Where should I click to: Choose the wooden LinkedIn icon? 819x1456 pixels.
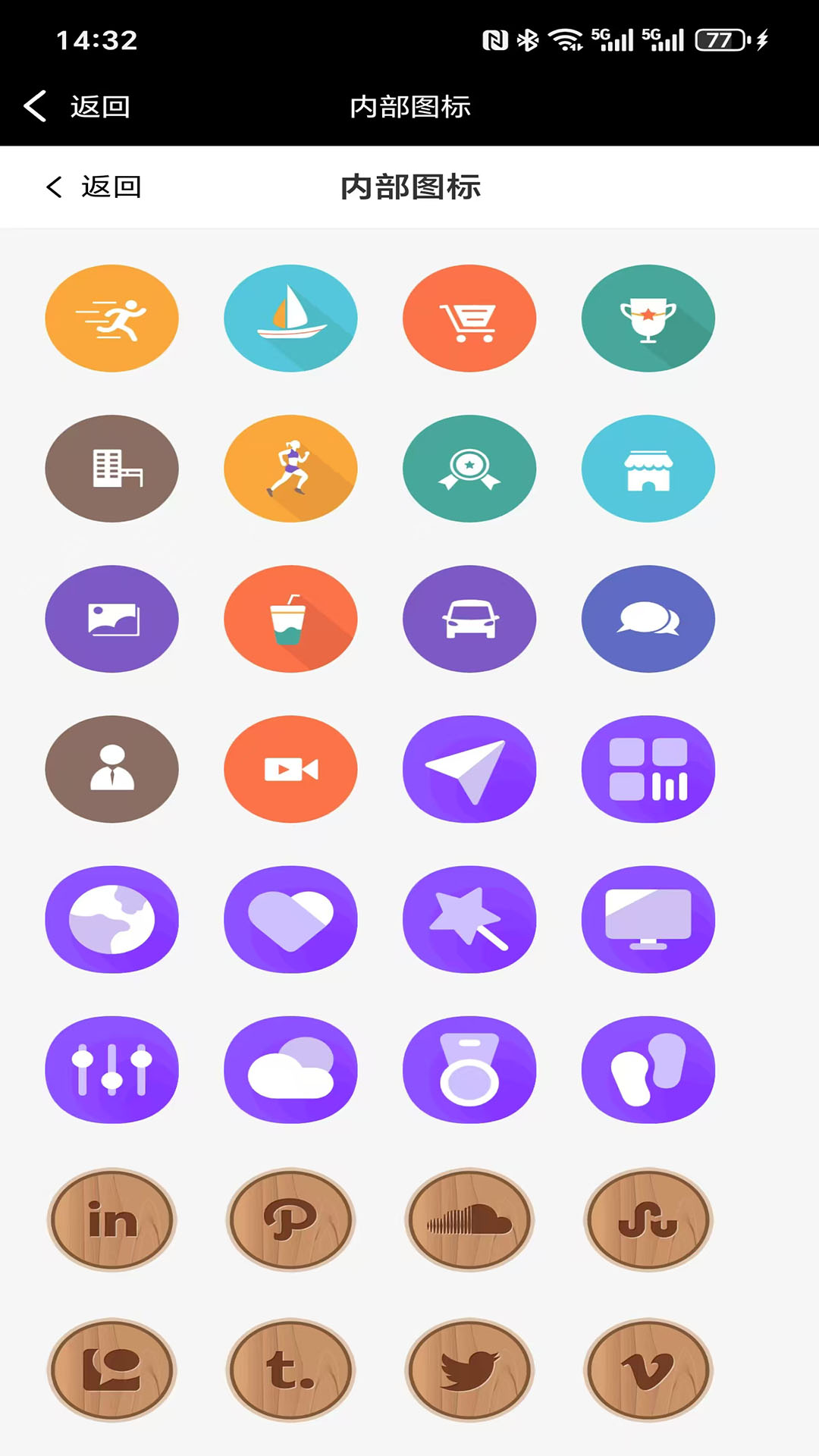(112, 1219)
